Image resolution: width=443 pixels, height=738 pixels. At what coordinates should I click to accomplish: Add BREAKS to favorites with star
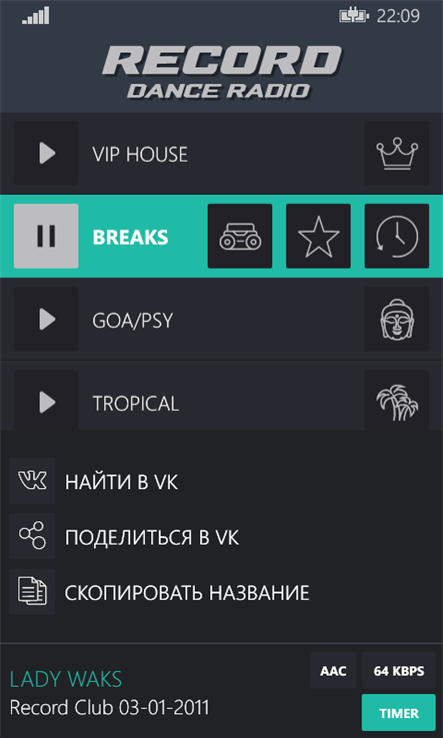click(x=318, y=236)
